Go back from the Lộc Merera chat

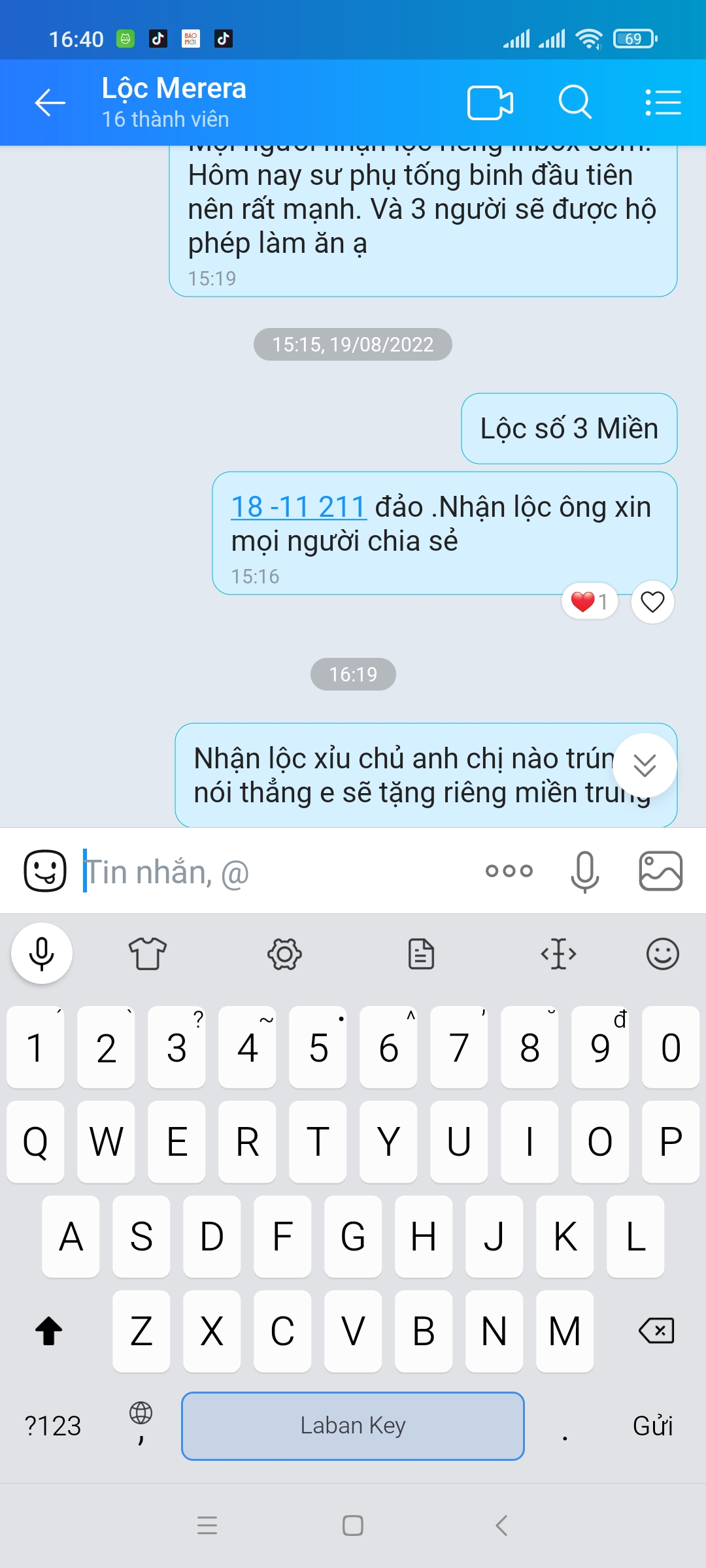(x=50, y=103)
